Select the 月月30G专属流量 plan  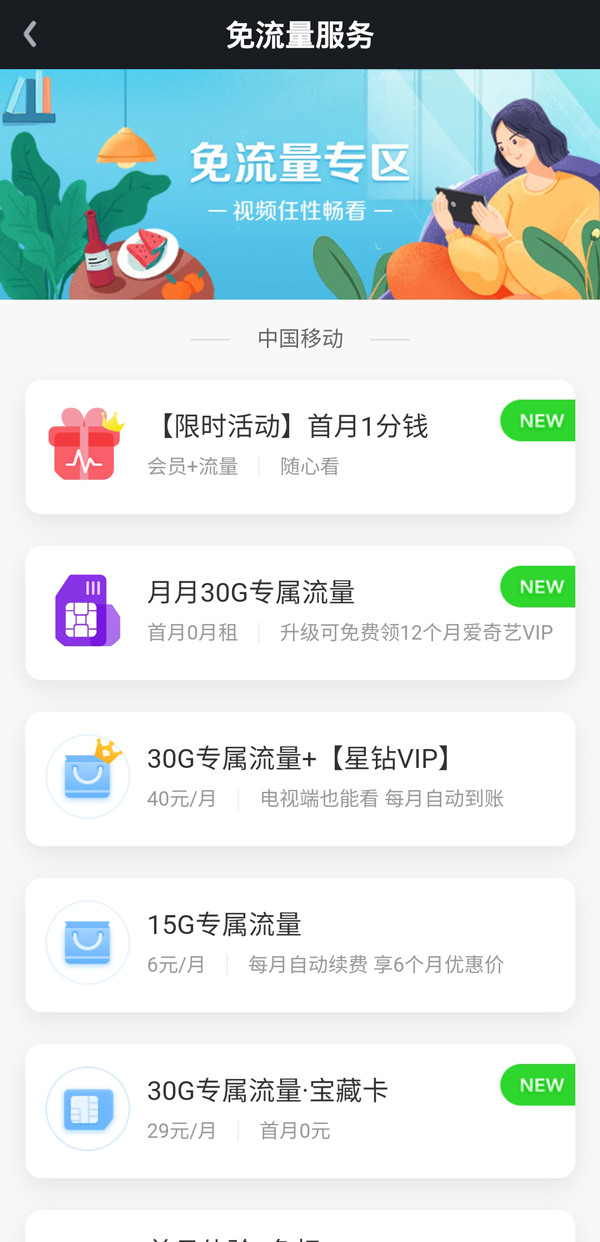[300, 612]
